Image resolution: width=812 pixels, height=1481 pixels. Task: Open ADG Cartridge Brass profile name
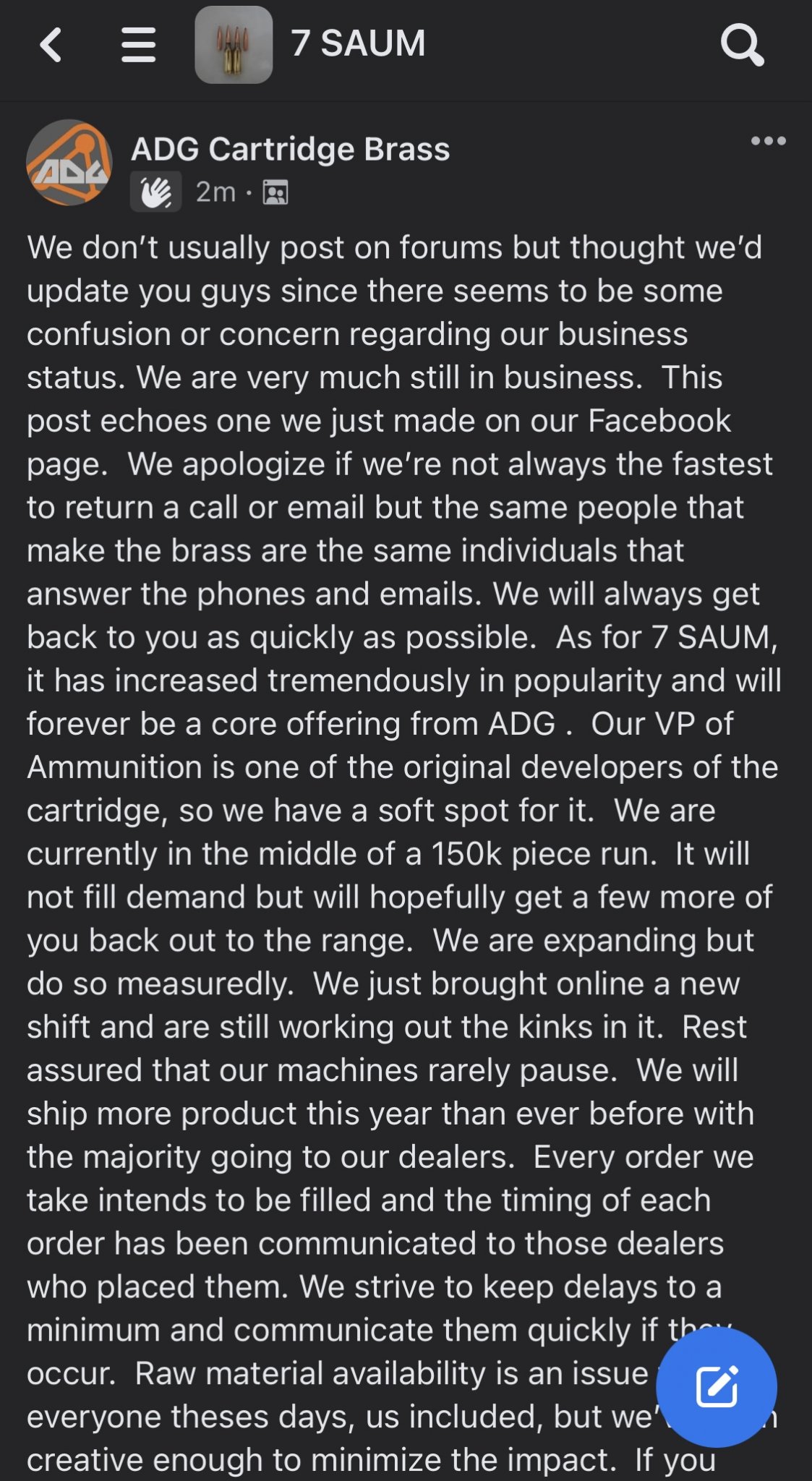pyautogui.click(x=290, y=149)
